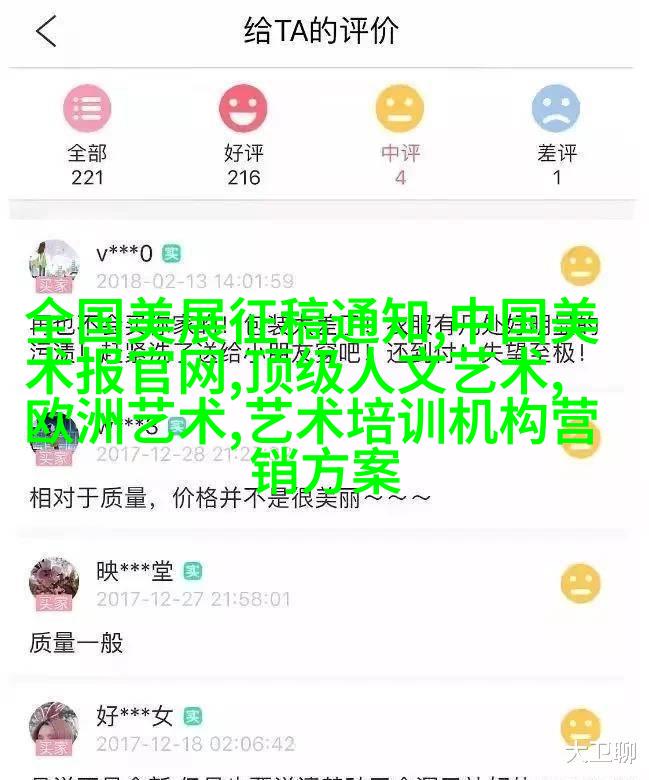Switch to the 全部 221 reviews tab
649x780 pixels.
(x=88, y=133)
